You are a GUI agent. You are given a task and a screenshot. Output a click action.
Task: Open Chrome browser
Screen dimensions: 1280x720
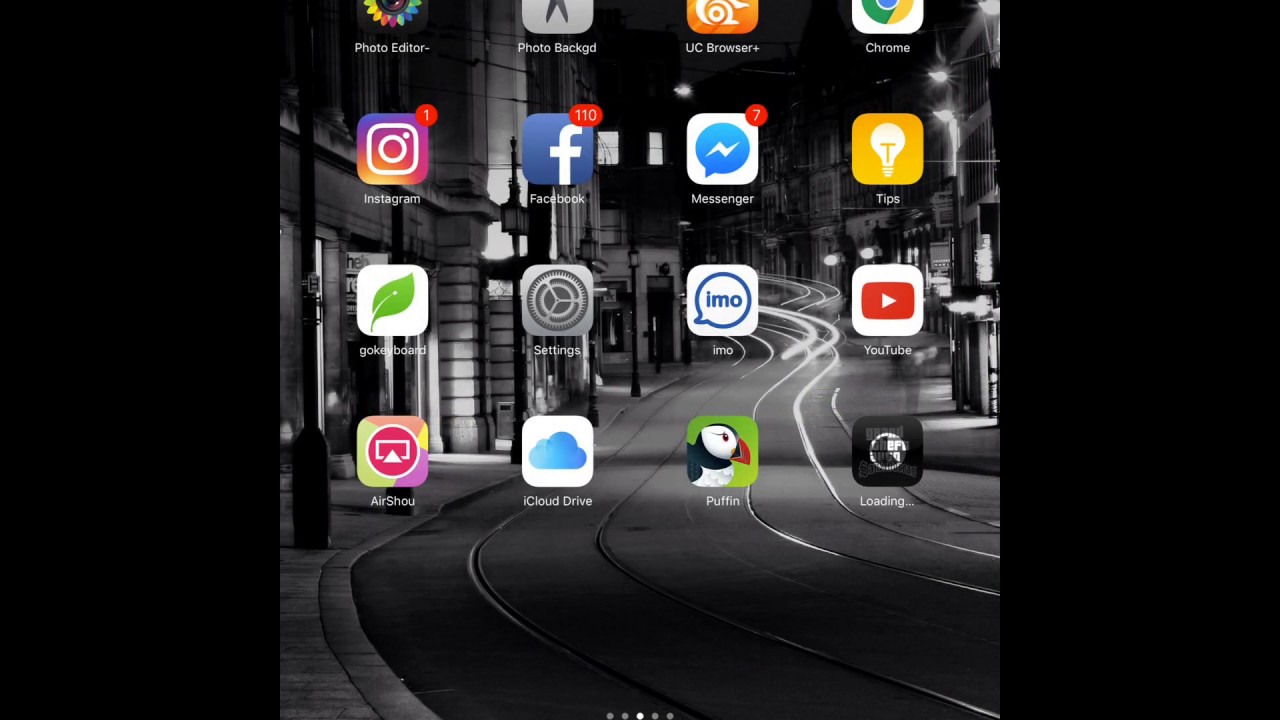coord(887,15)
